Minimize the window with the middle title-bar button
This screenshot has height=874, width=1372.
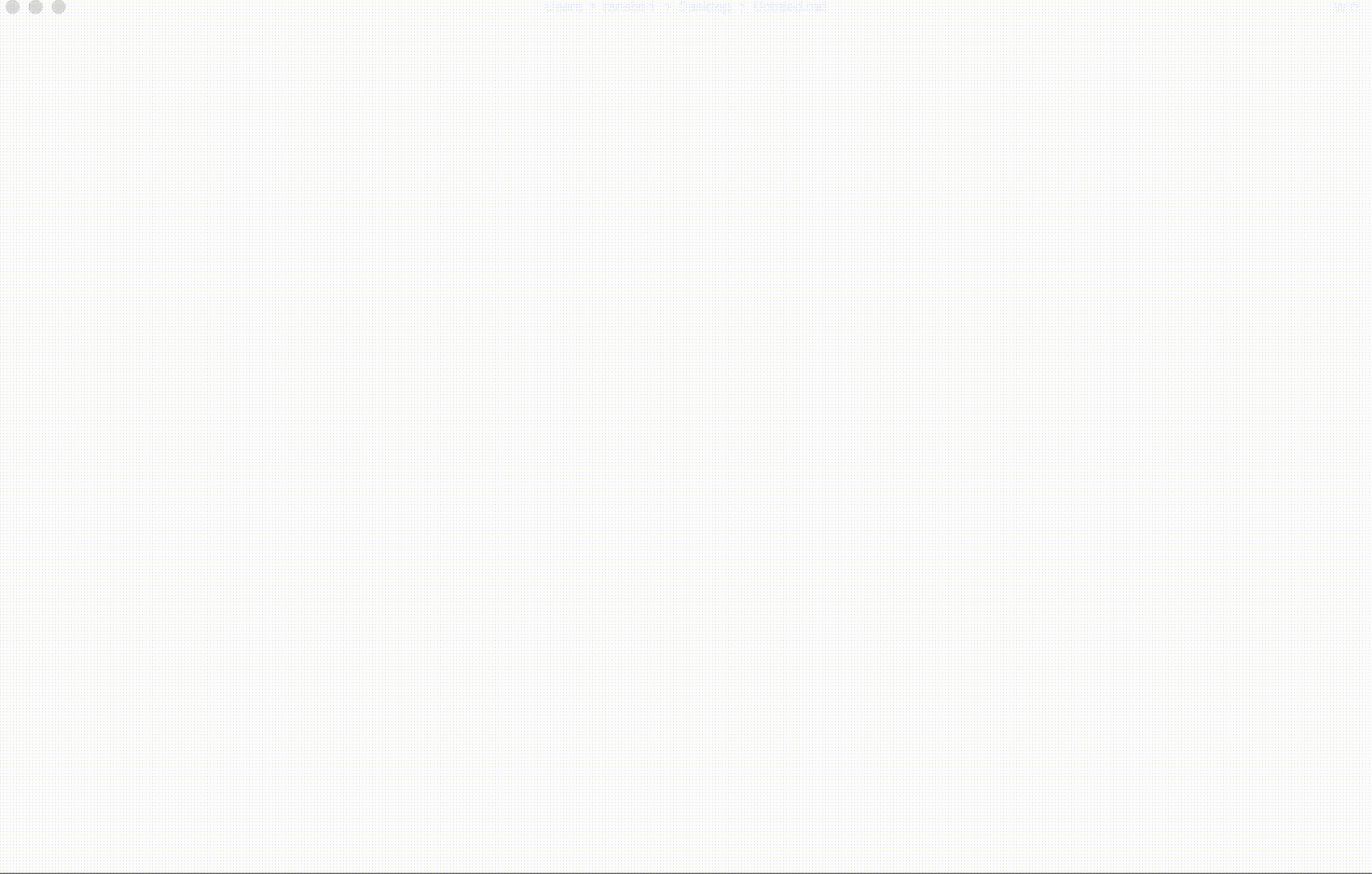pos(36,7)
